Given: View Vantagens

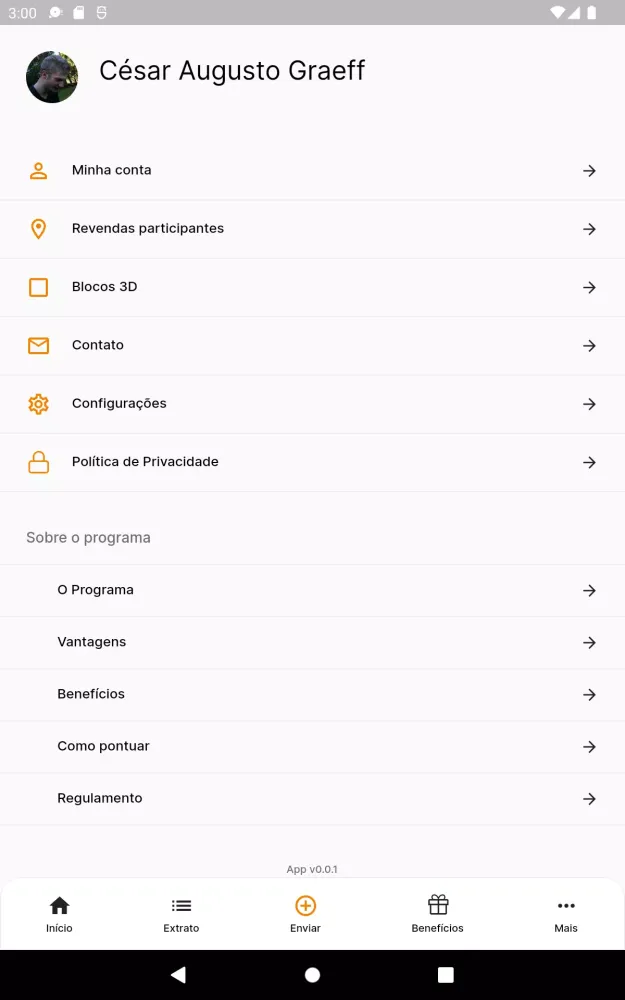Looking at the screenshot, I should pos(312,642).
